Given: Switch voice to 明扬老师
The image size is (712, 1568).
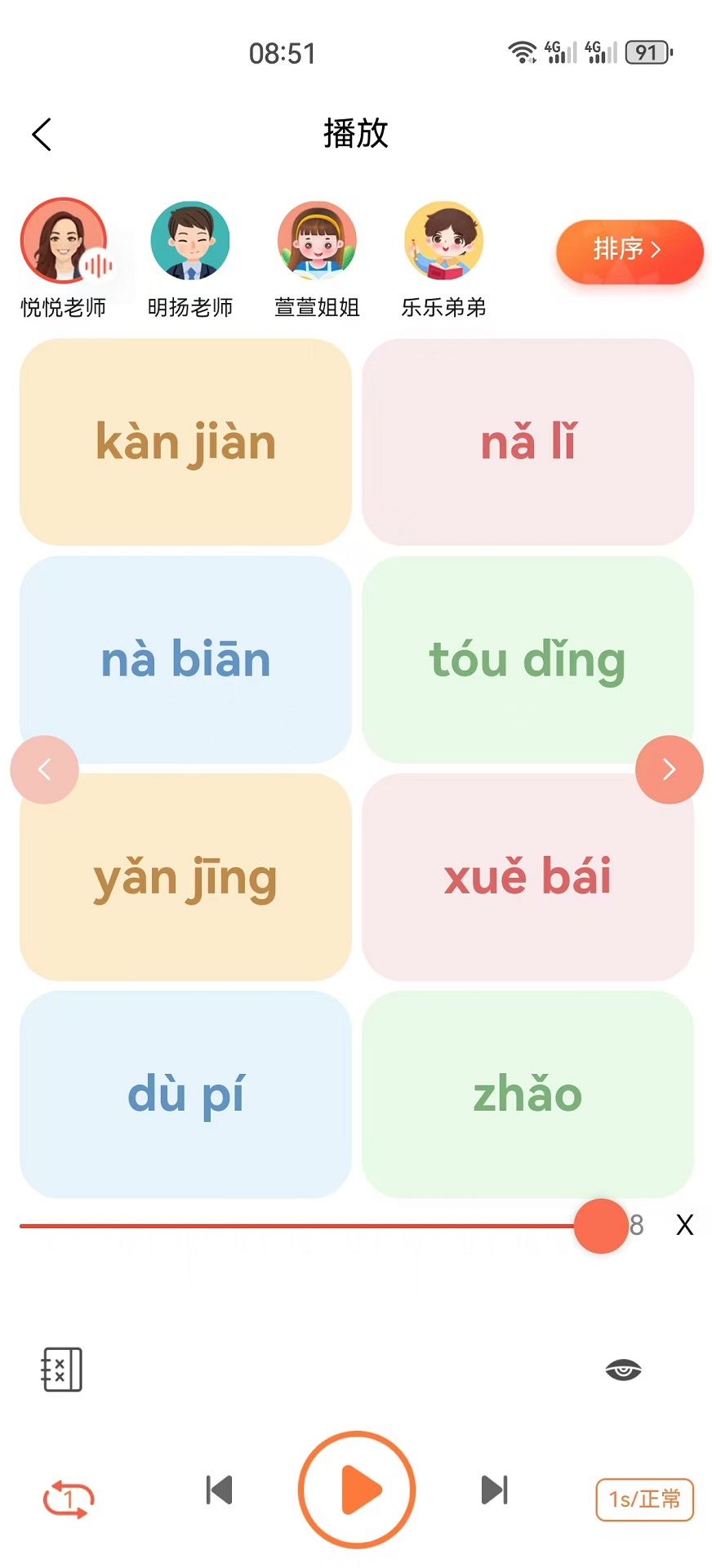Looking at the screenshot, I should click(x=190, y=242).
